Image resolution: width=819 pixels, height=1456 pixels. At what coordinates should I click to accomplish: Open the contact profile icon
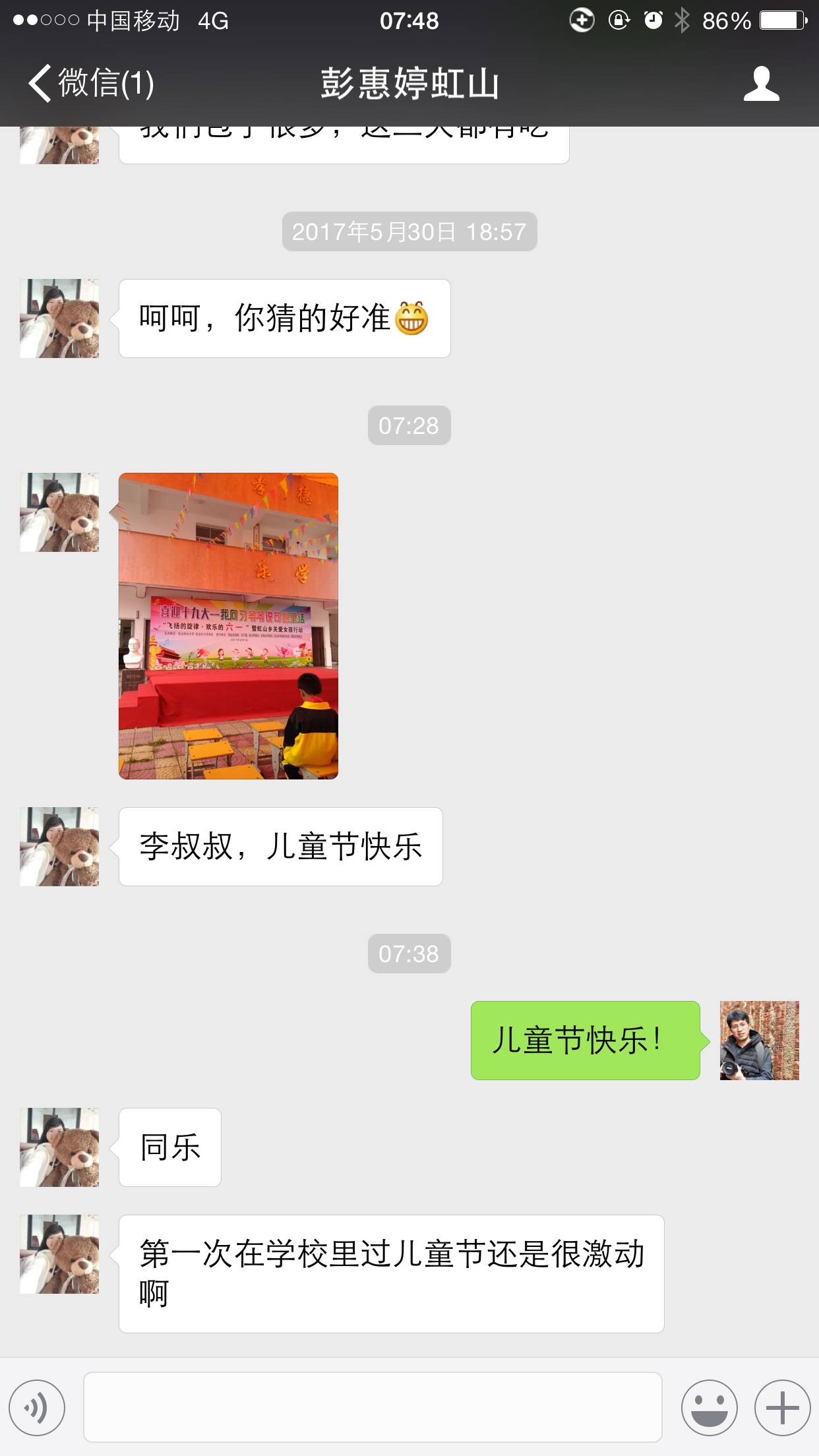click(761, 84)
